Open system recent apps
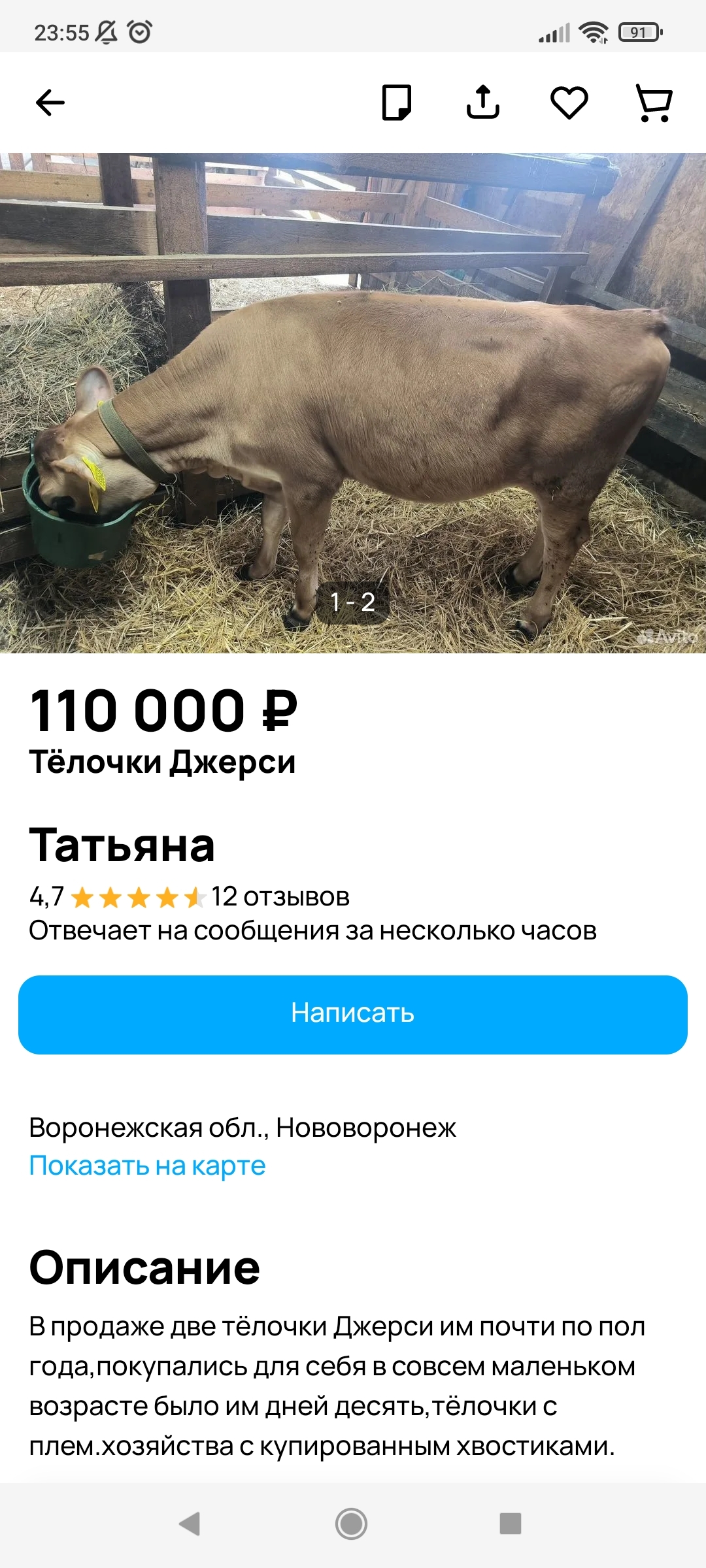 point(510,1524)
